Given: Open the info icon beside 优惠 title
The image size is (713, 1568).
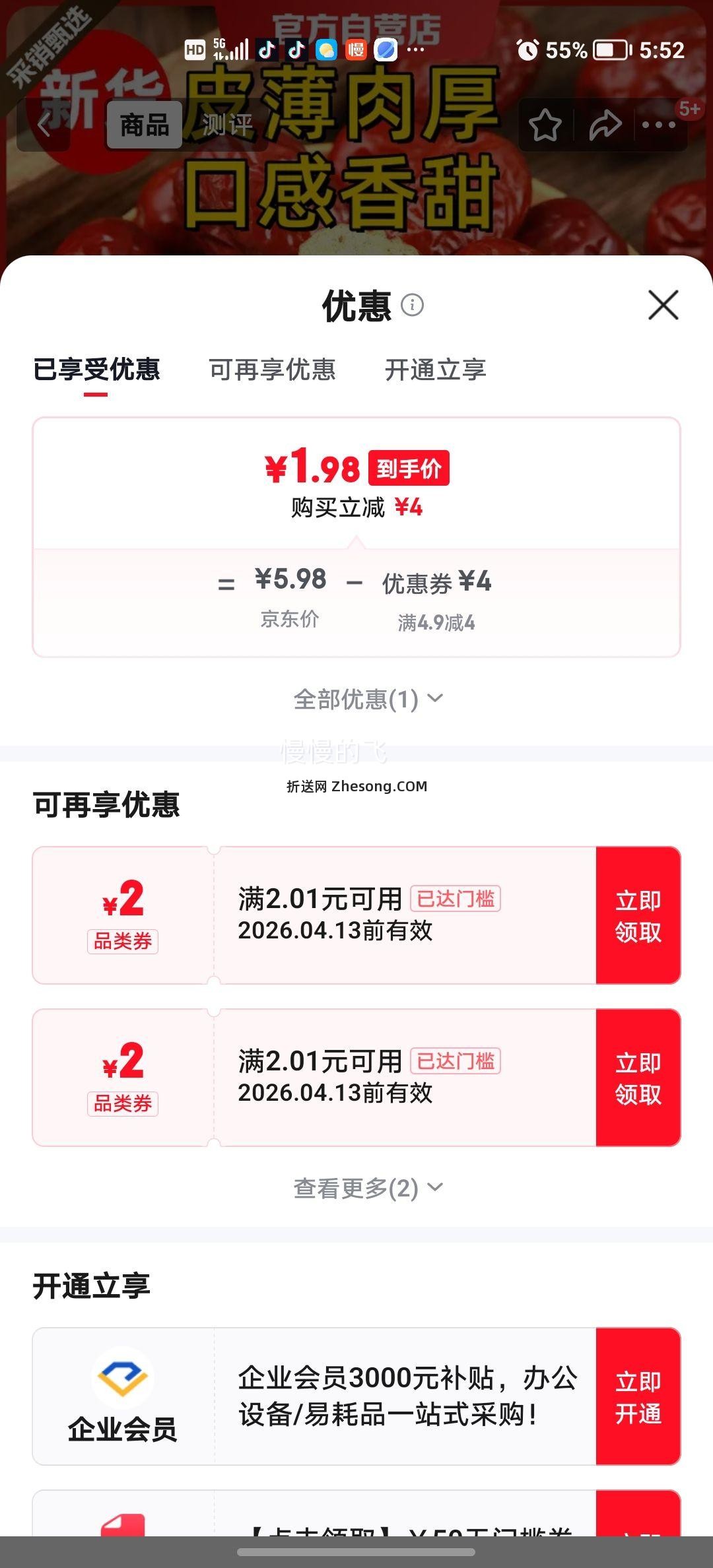Looking at the screenshot, I should pos(413,305).
